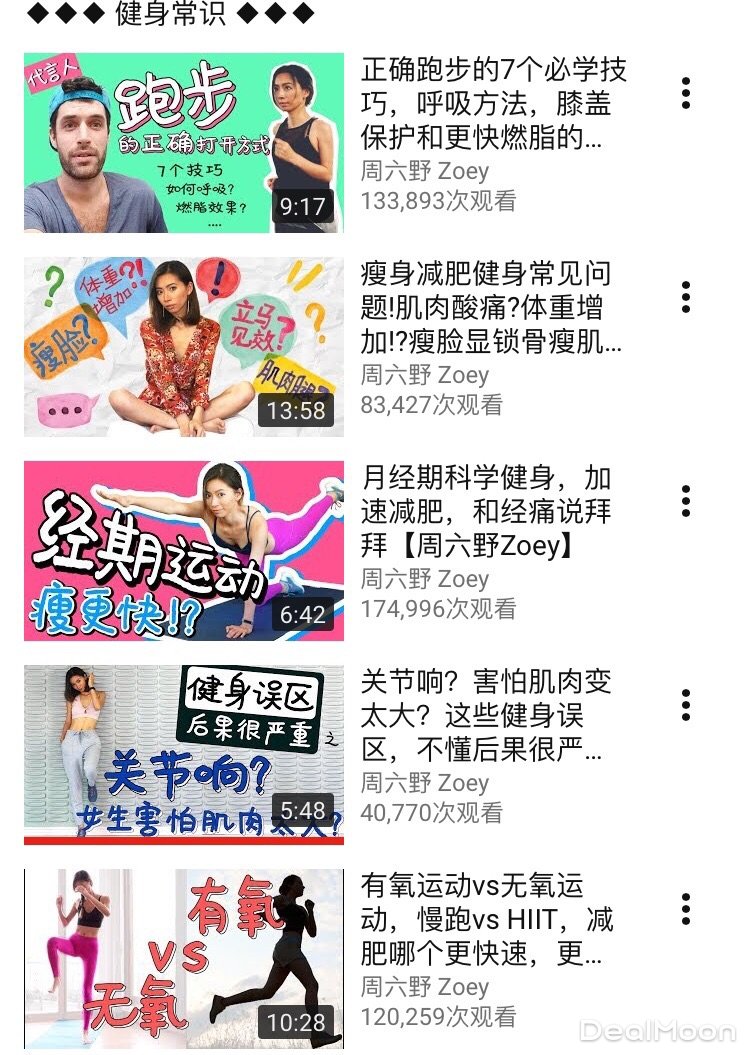Open more options for 正确跑步的7个必学技巧
750x1055 pixels.
pyautogui.click(x=686, y=93)
